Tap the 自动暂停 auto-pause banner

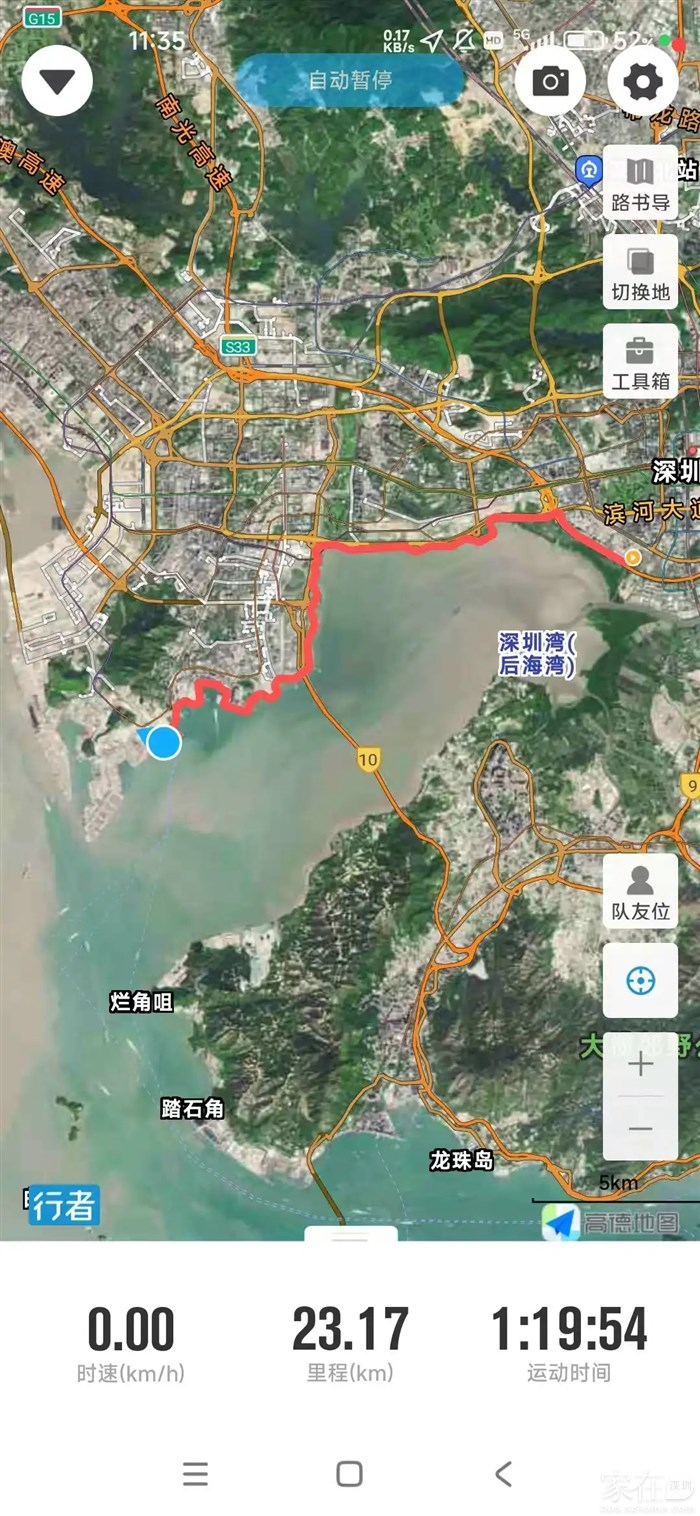coord(350,81)
